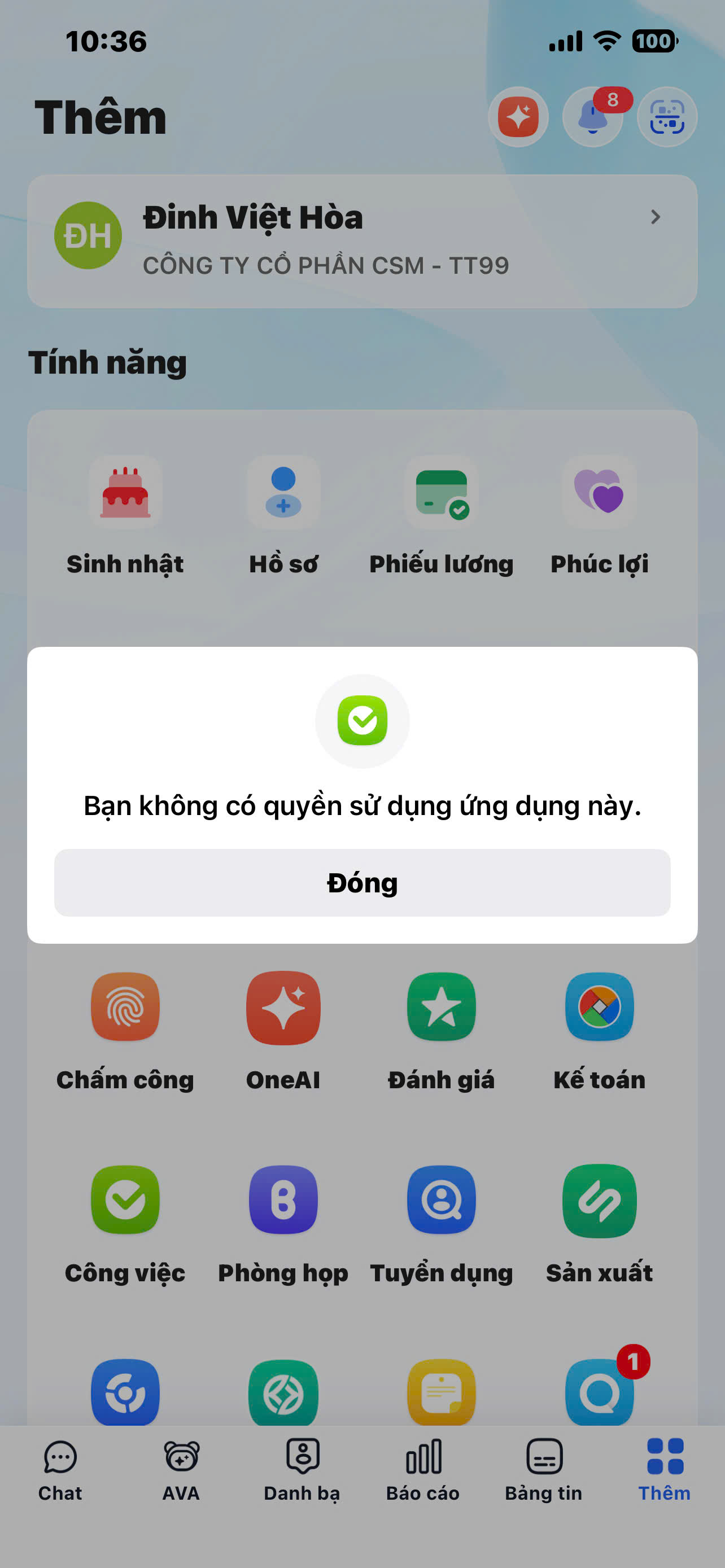Dismiss the permission dialog with Đóng
Viewport: 725px width, 1568px height.
point(362,883)
